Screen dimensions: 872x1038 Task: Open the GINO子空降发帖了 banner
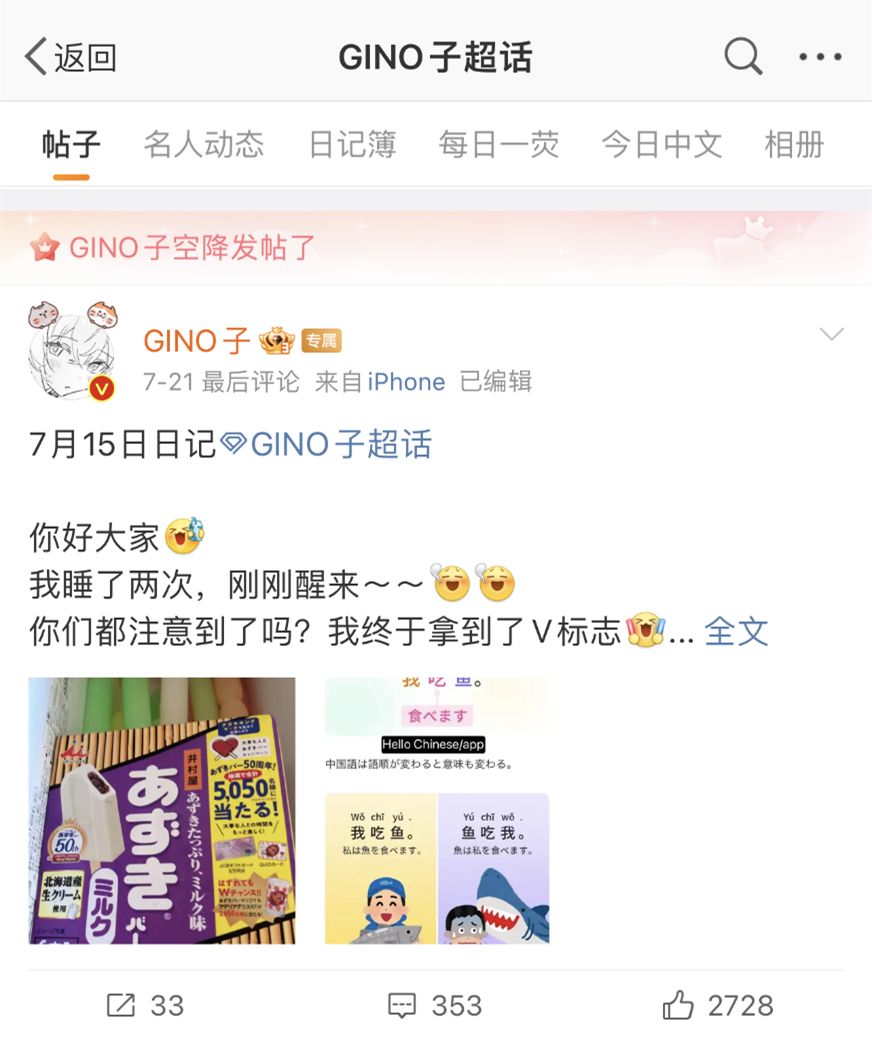tap(436, 248)
